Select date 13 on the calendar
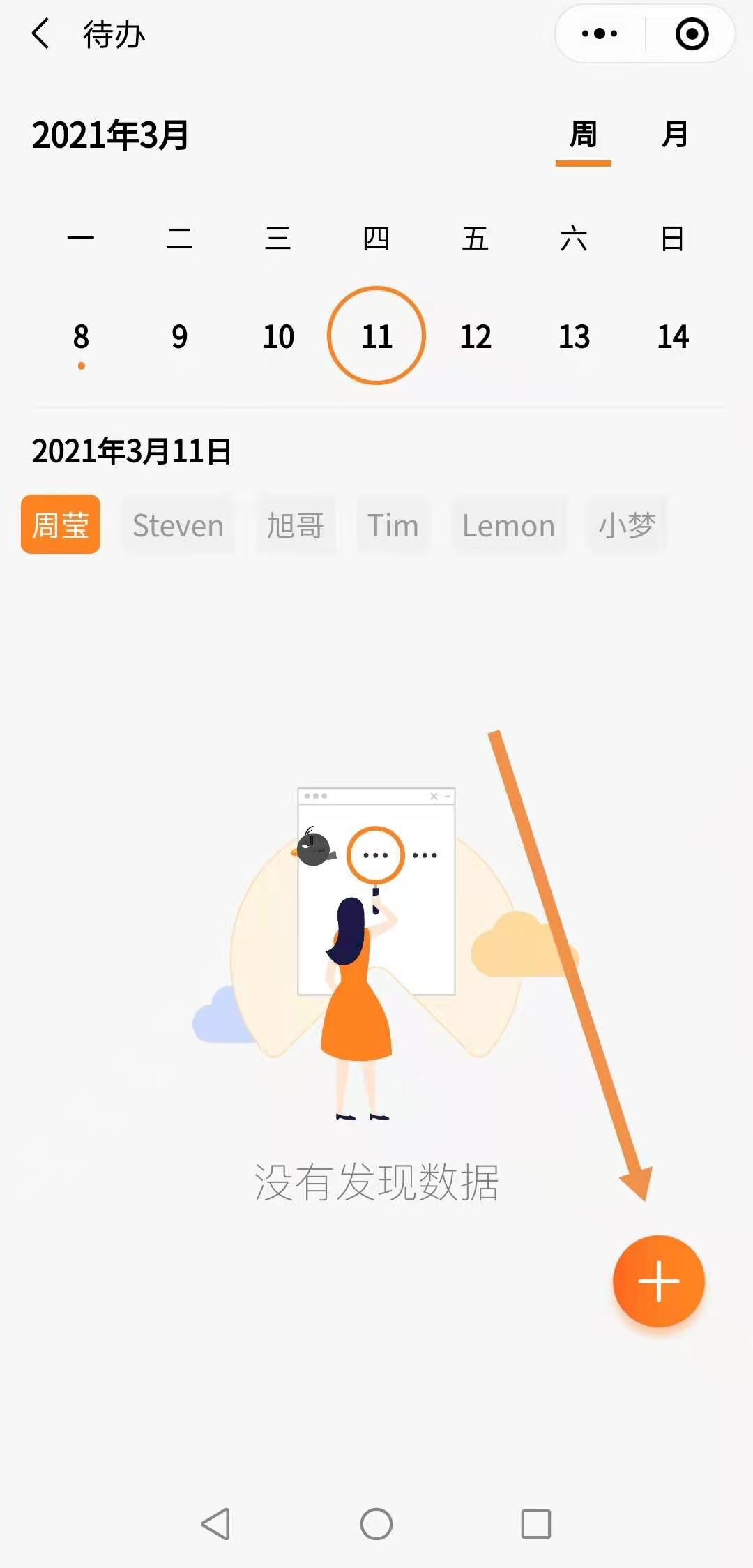 click(574, 337)
